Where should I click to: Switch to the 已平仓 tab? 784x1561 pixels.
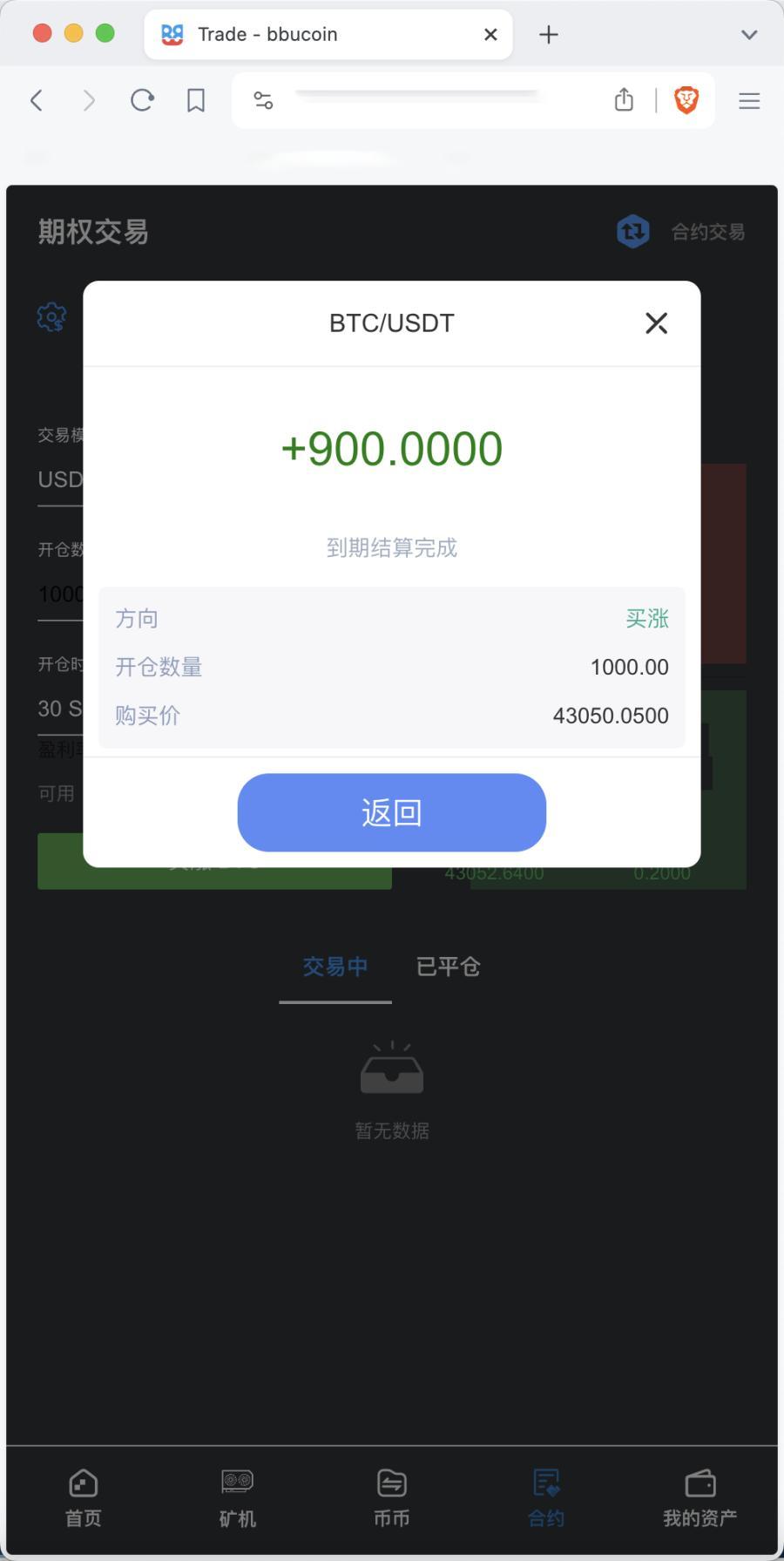point(448,967)
